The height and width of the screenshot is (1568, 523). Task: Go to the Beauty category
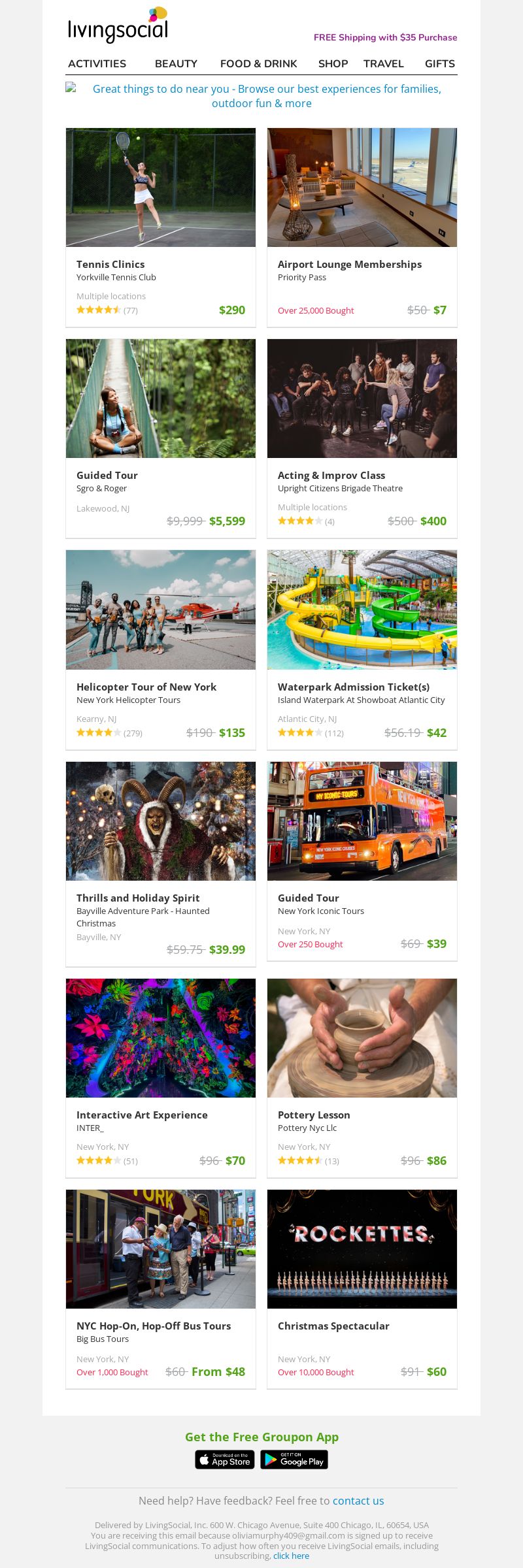(176, 64)
